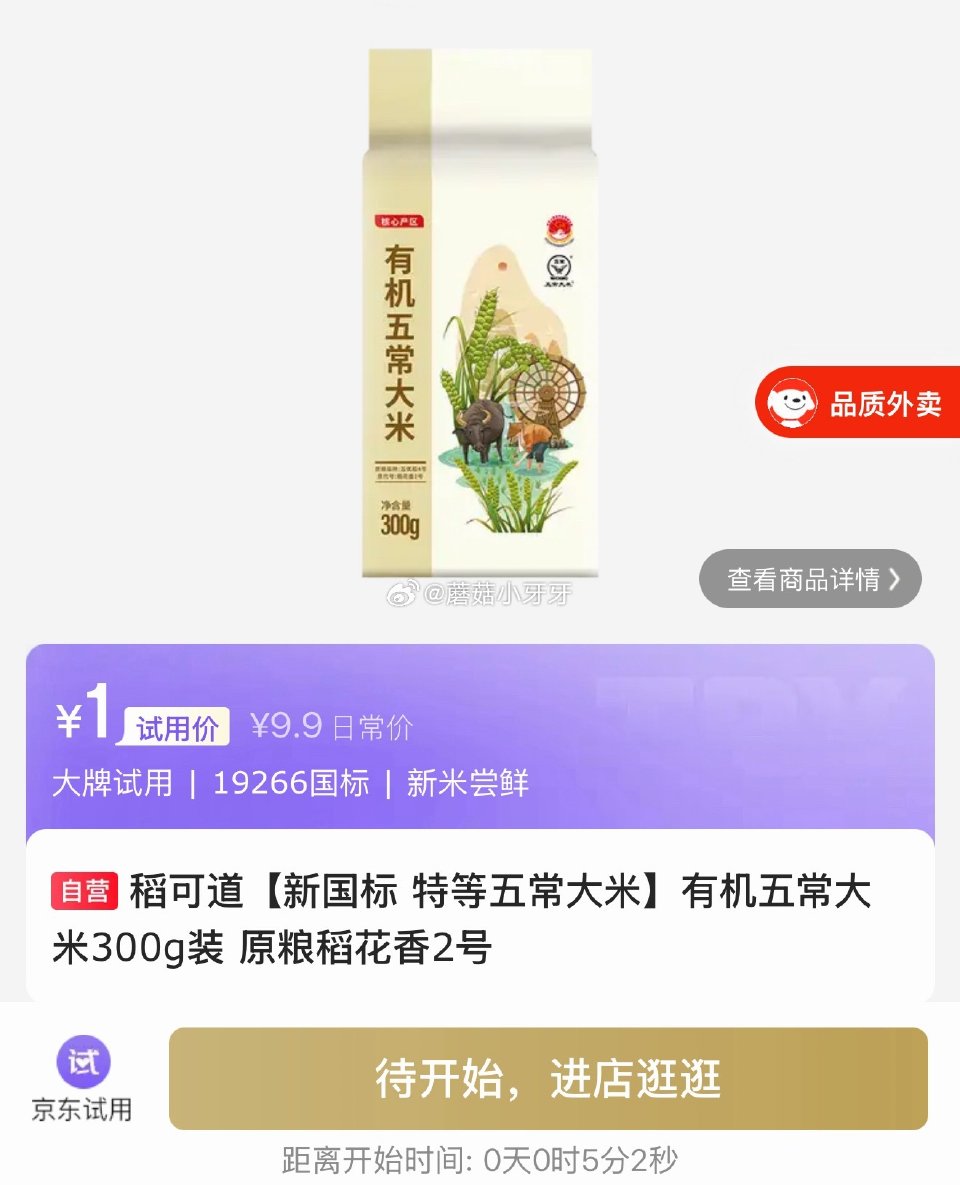Click the camera watermark icon near @蘑菇小牙牙

[x=404, y=591]
